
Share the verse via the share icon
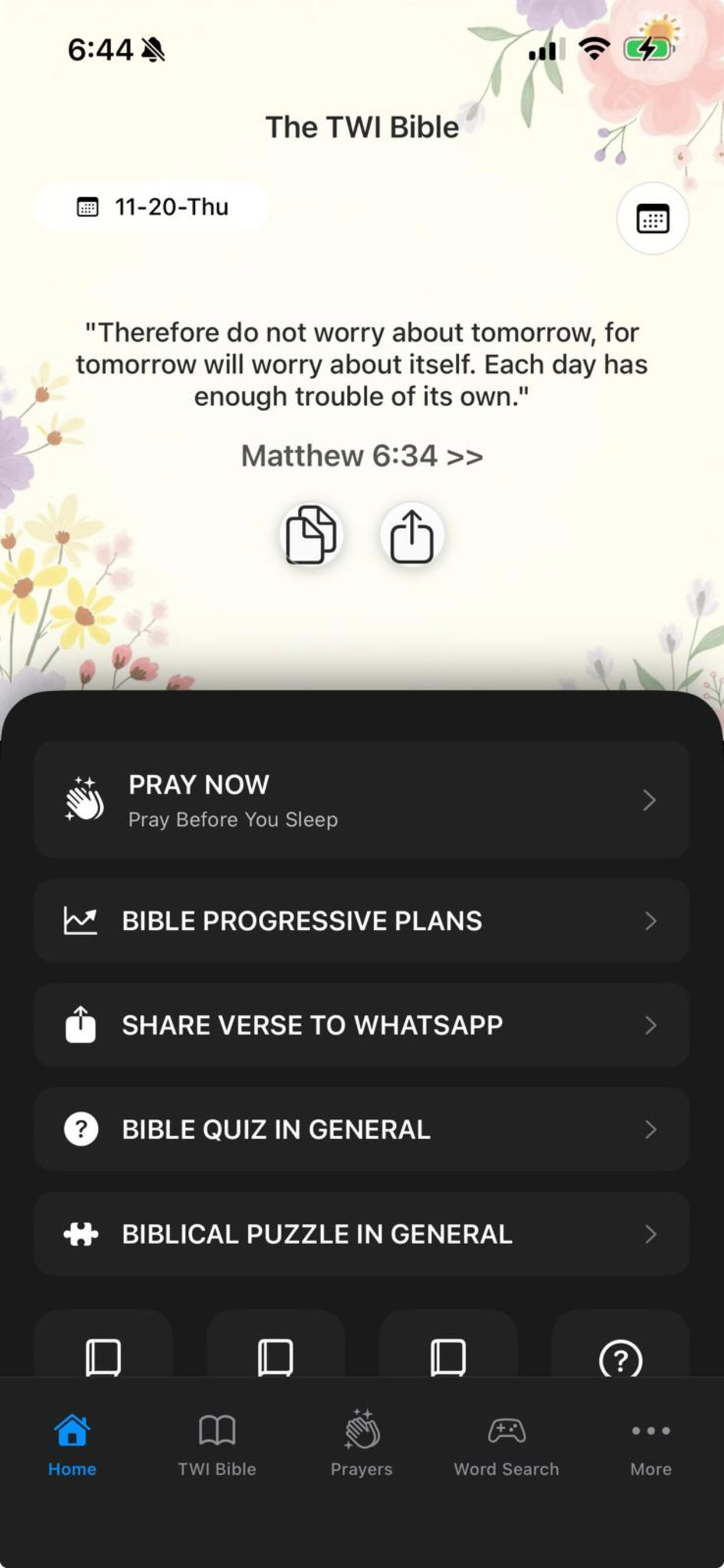coord(413,533)
